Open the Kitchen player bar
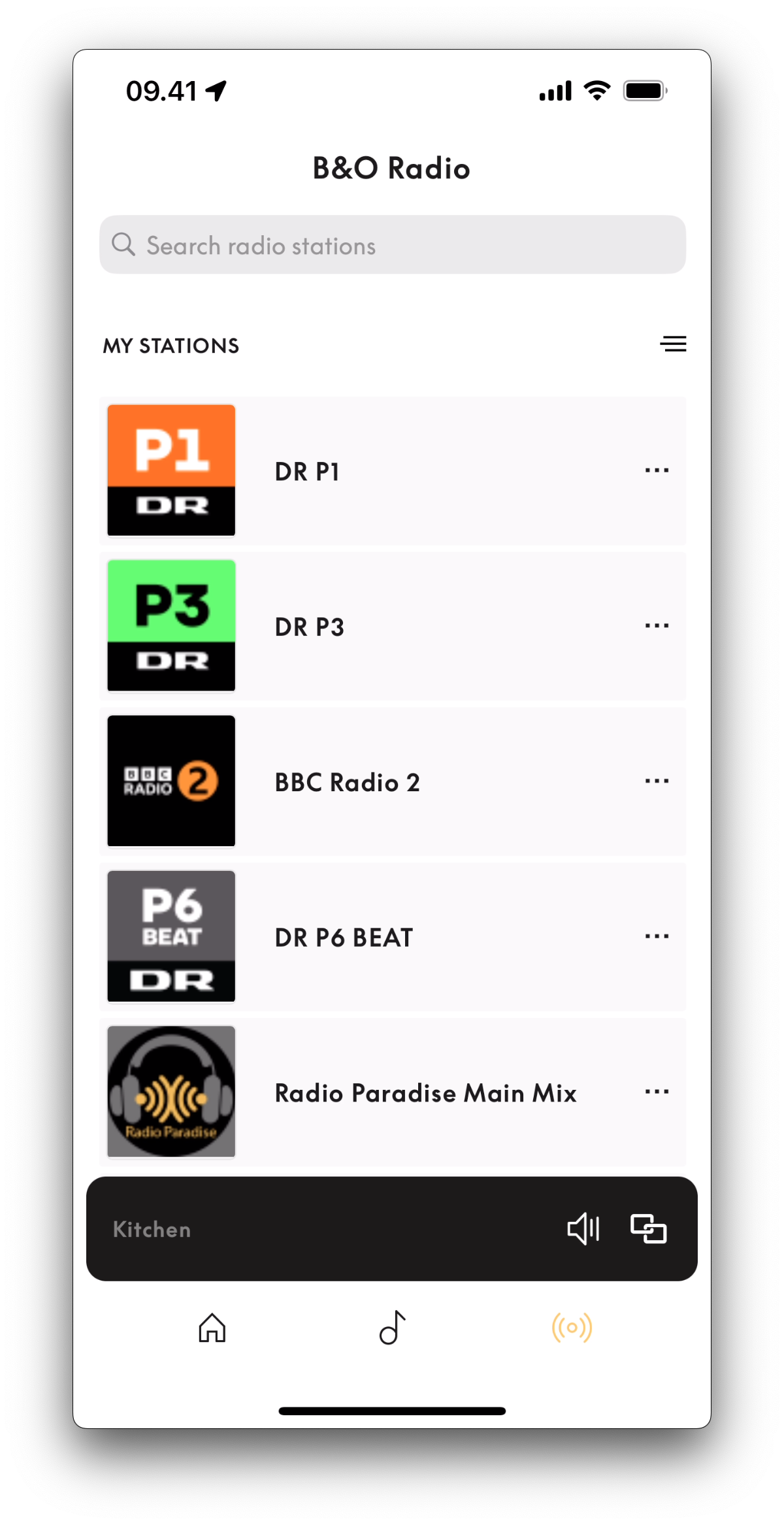Screen dimensions: 784x1525 tap(294, 1229)
